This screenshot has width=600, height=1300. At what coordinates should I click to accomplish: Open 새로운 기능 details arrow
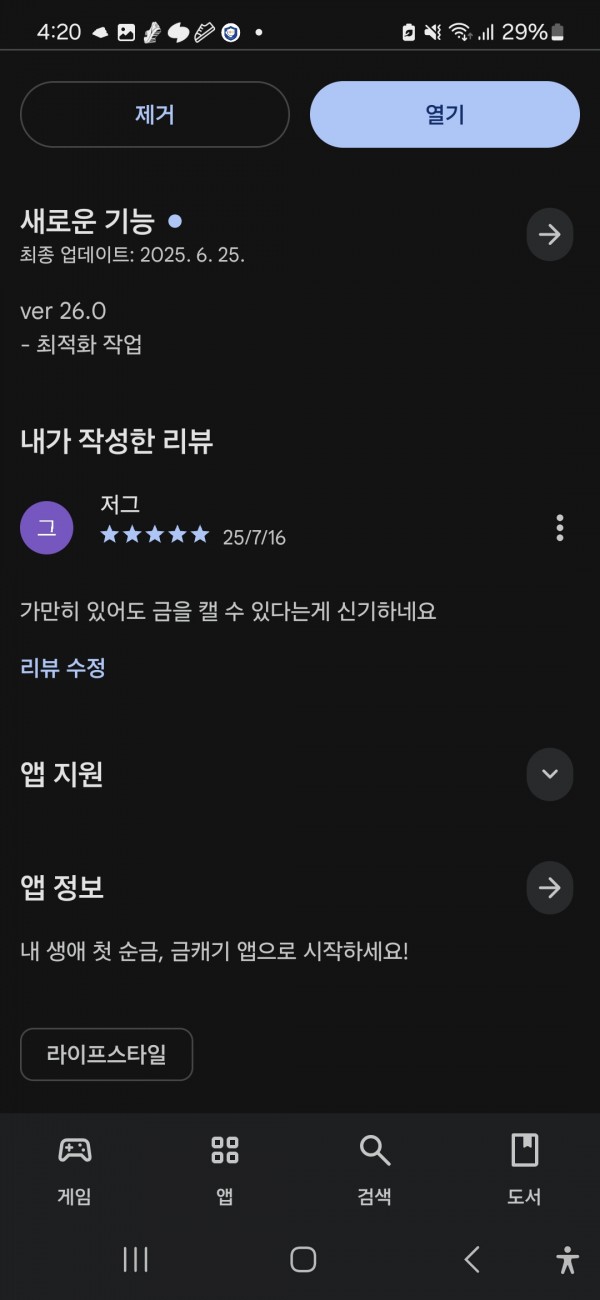[x=550, y=235]
